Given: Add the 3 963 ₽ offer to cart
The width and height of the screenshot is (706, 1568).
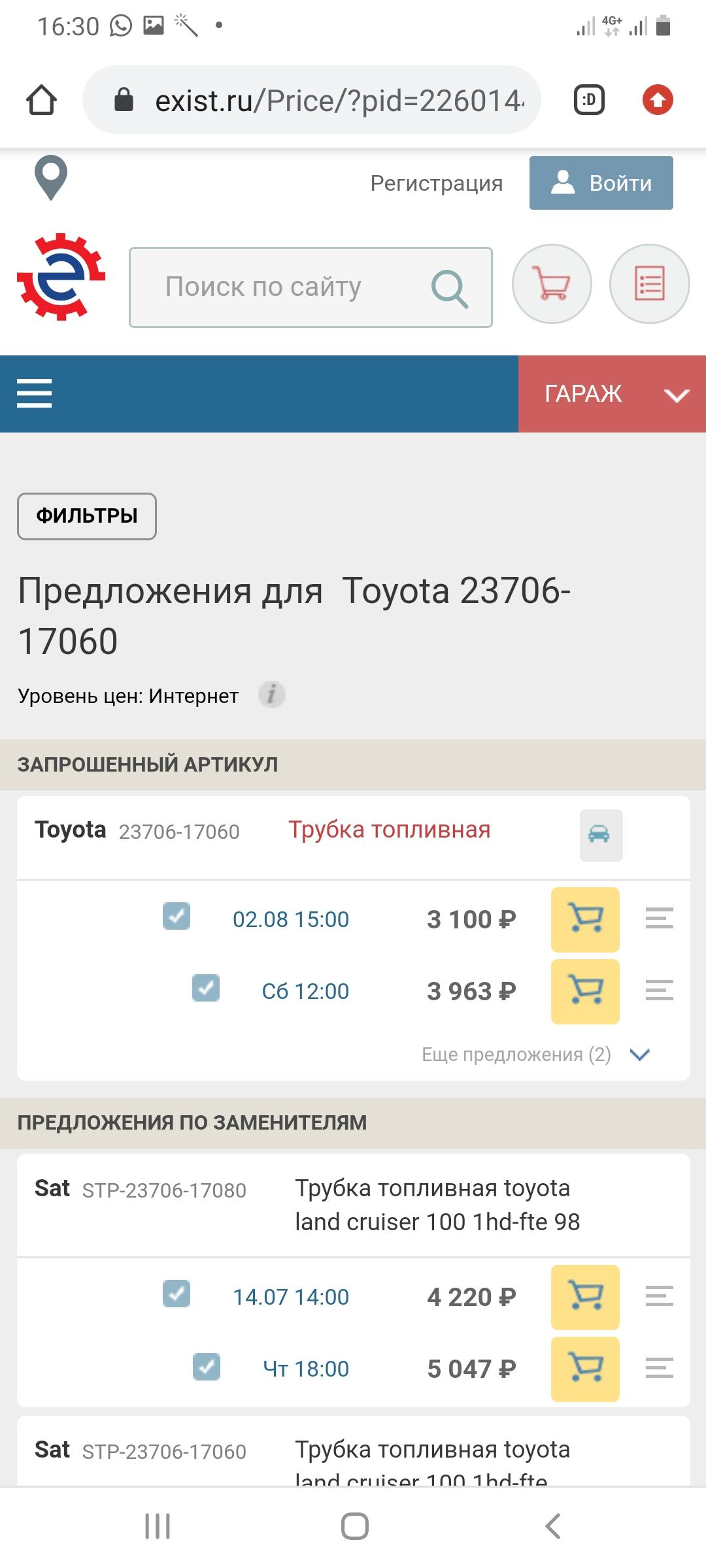Looking at the screenshot, I should coord(585,991).
